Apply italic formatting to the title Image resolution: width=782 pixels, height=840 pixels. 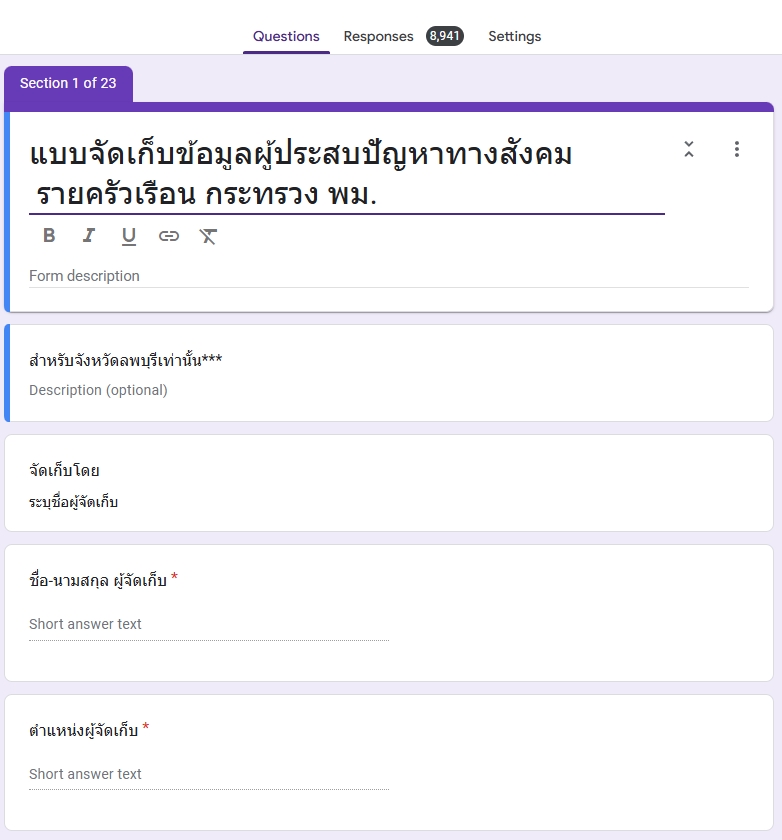pyautogui.click(x=89, y=236)
